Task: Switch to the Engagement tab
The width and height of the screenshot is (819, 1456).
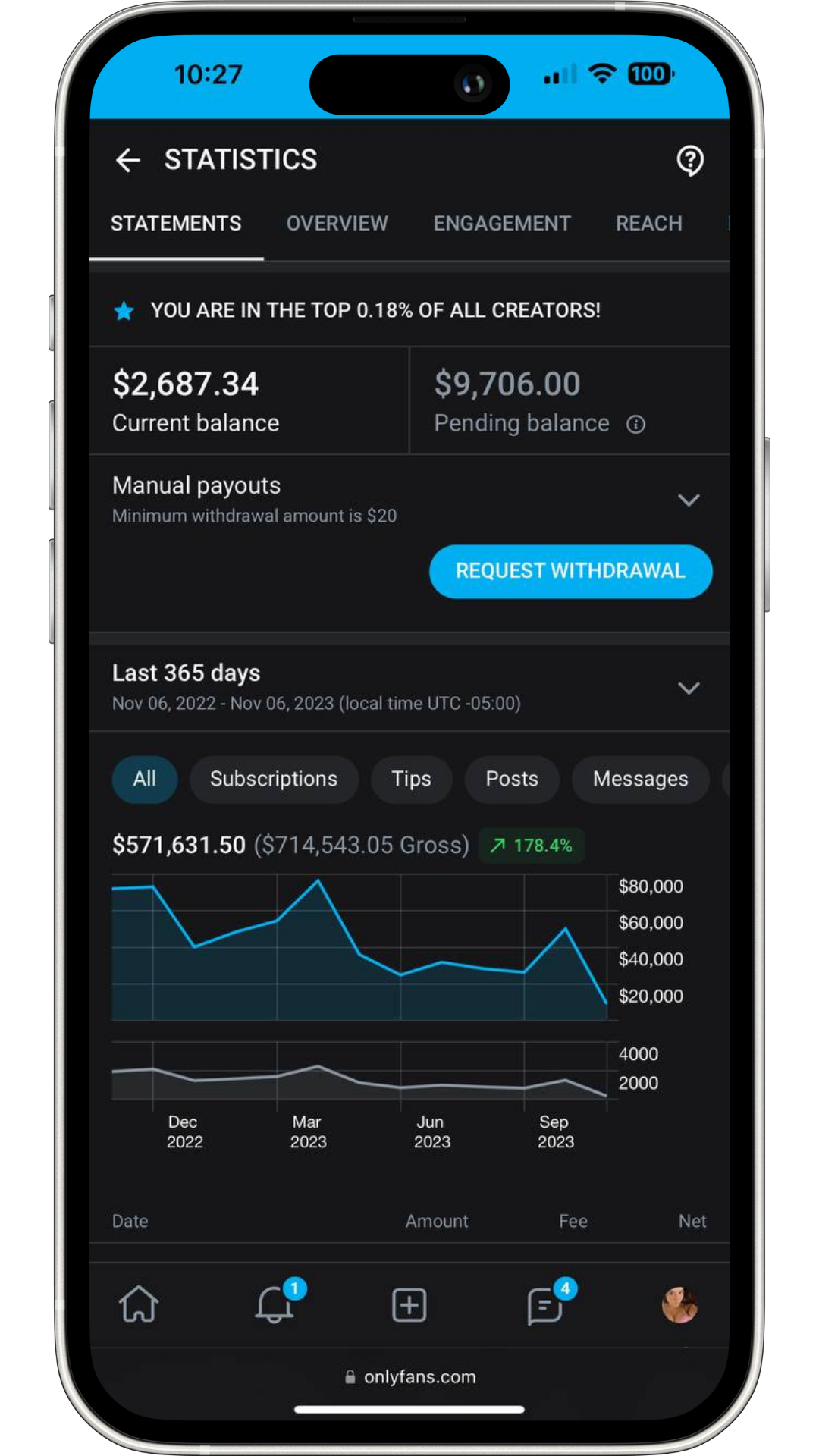Action: pos(501,224)
